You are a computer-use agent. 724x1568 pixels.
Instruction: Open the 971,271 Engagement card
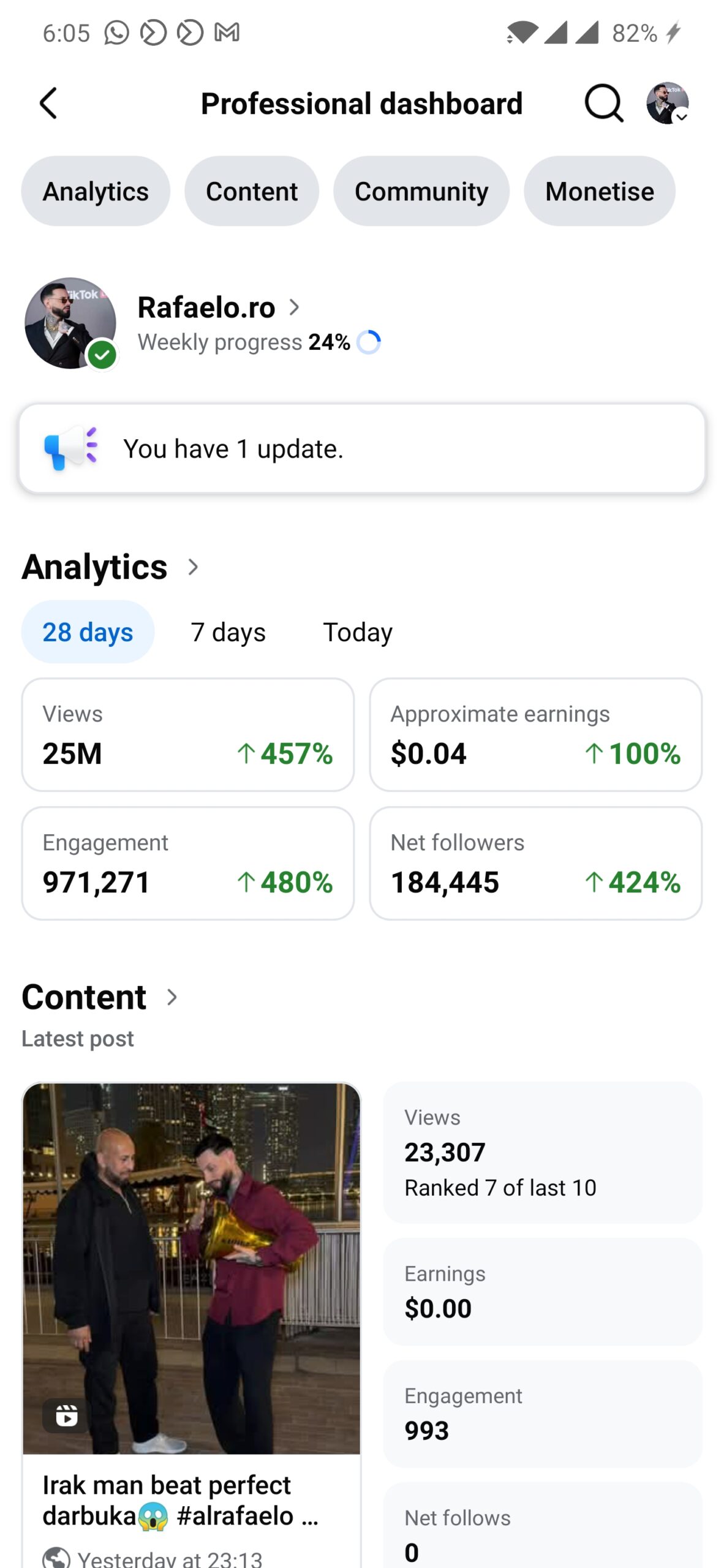click(187, 863)
